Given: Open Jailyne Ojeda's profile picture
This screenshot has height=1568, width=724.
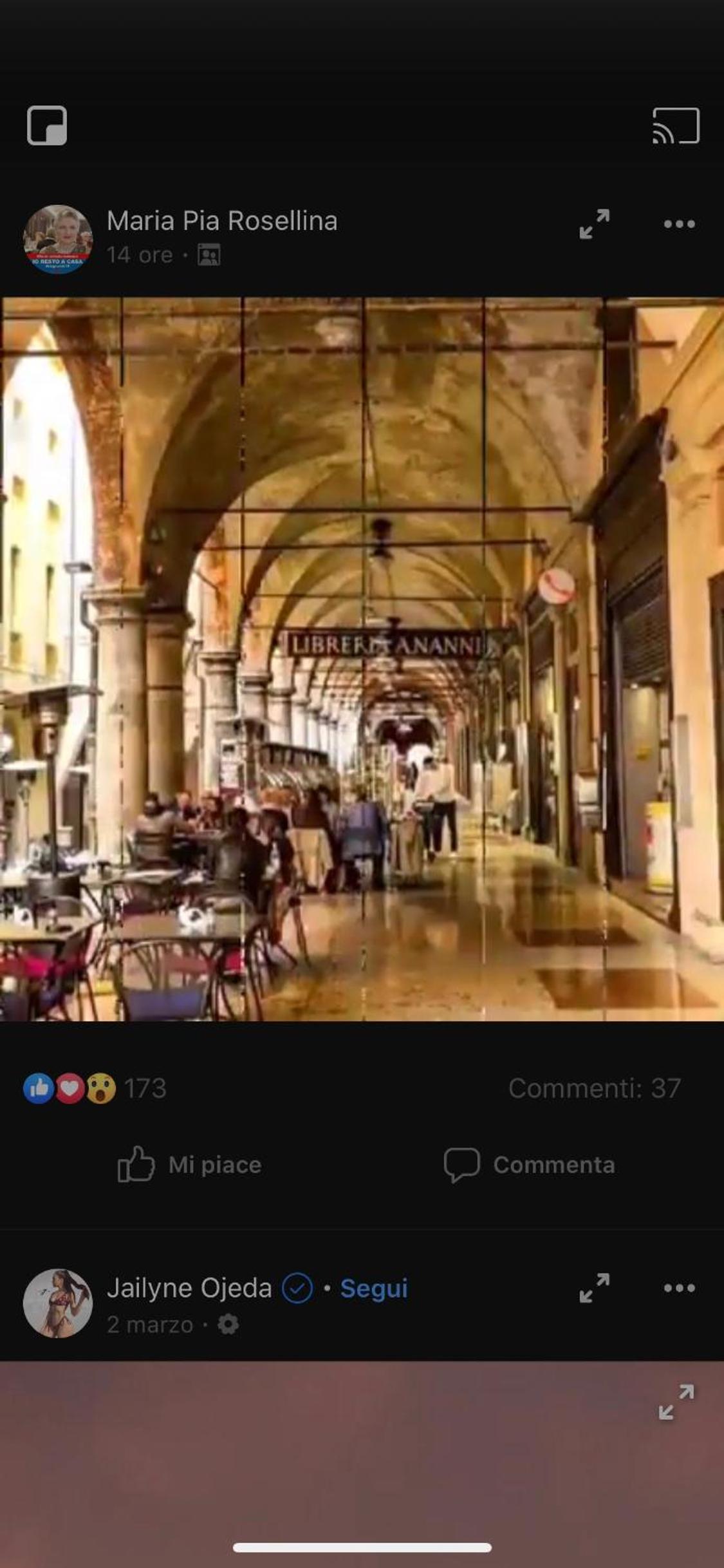Looking at the screenshot, I should coord(58,1304).
